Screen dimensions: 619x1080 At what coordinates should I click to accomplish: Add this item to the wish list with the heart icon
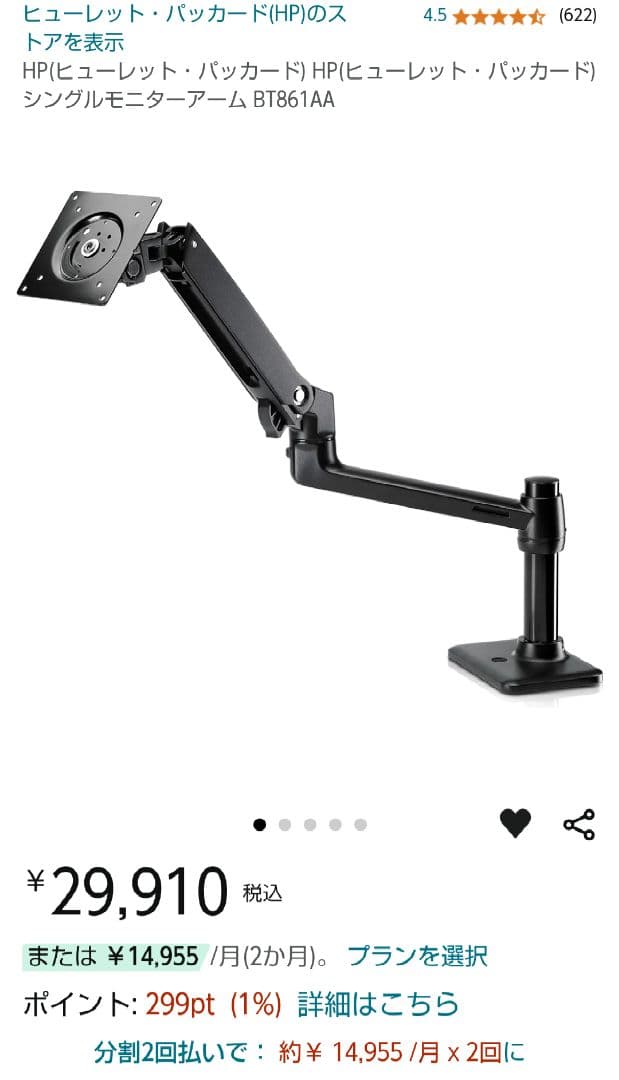(x=515, y=823)
